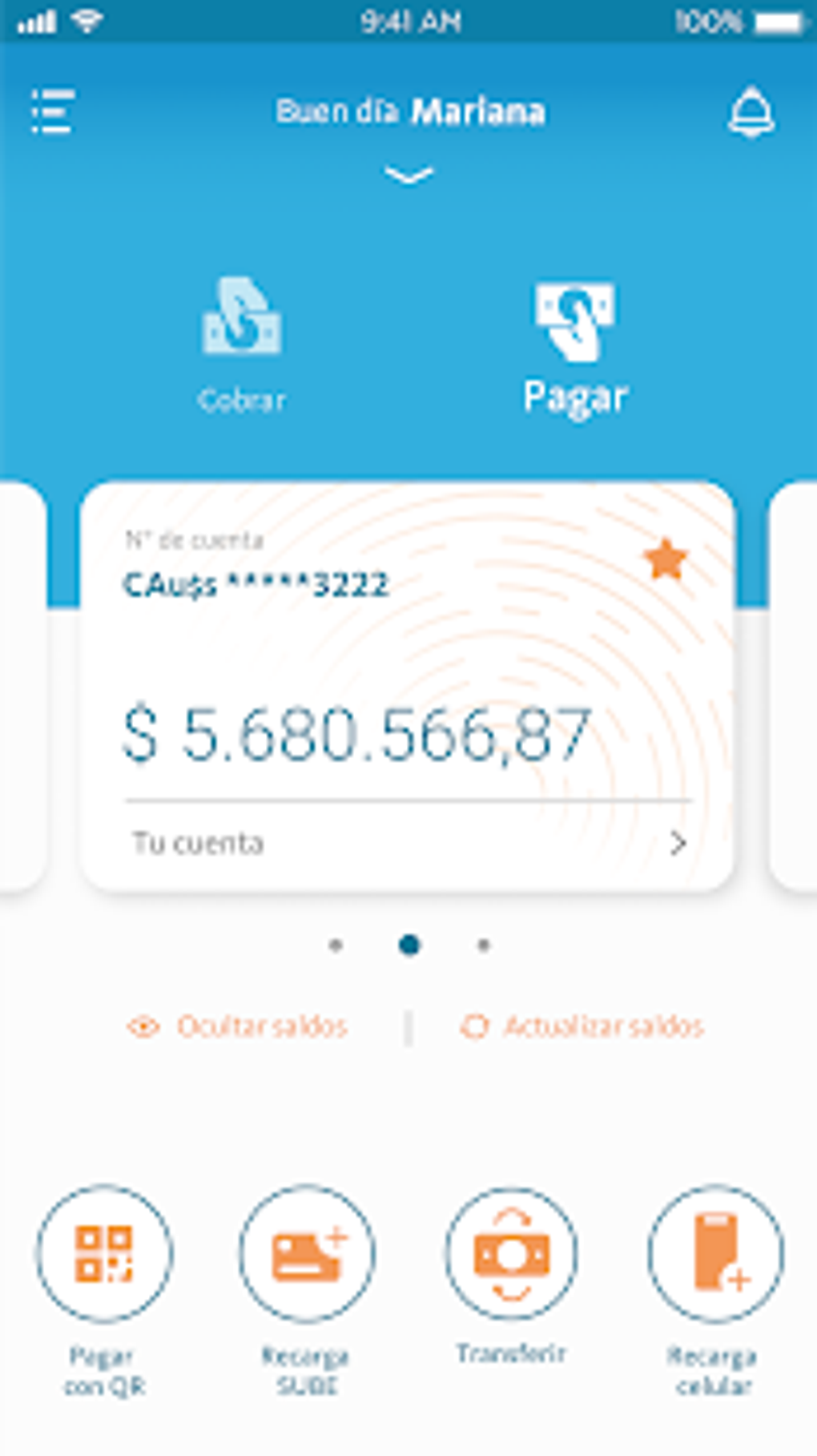The width and height of the screenshot is (817, 1456).
Task: Select the third card pagination dot
Action: coord(483,946)
